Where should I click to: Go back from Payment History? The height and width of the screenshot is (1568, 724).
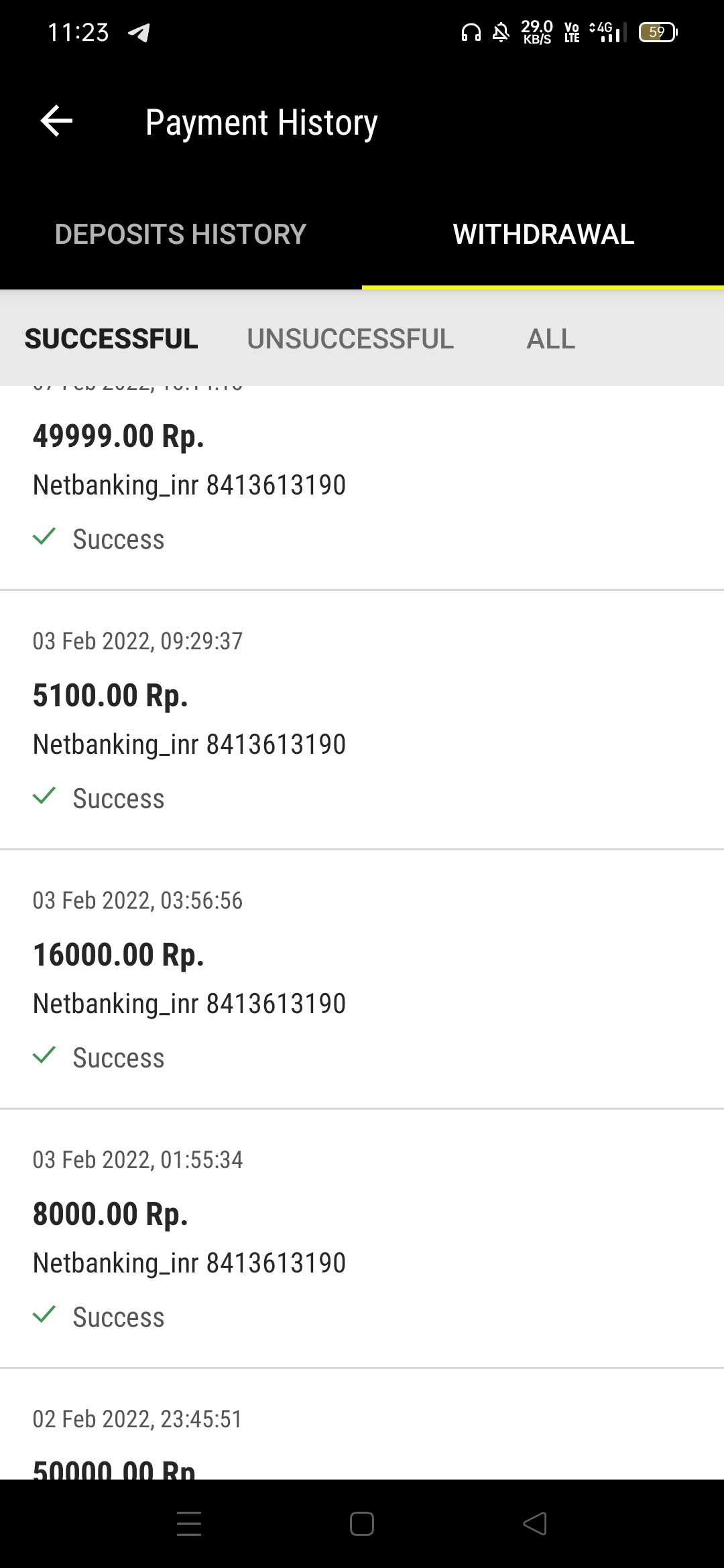pyautogui.click(x=56, y=121)
